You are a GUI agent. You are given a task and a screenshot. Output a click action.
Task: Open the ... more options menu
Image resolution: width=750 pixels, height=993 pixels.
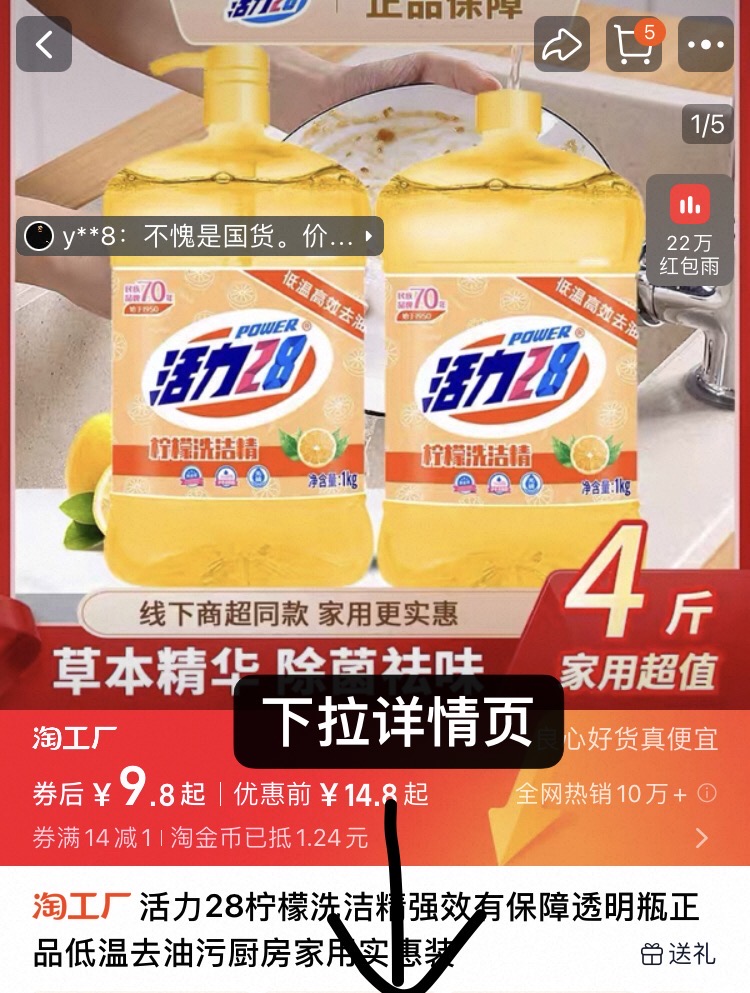click(x=708, y=44)
